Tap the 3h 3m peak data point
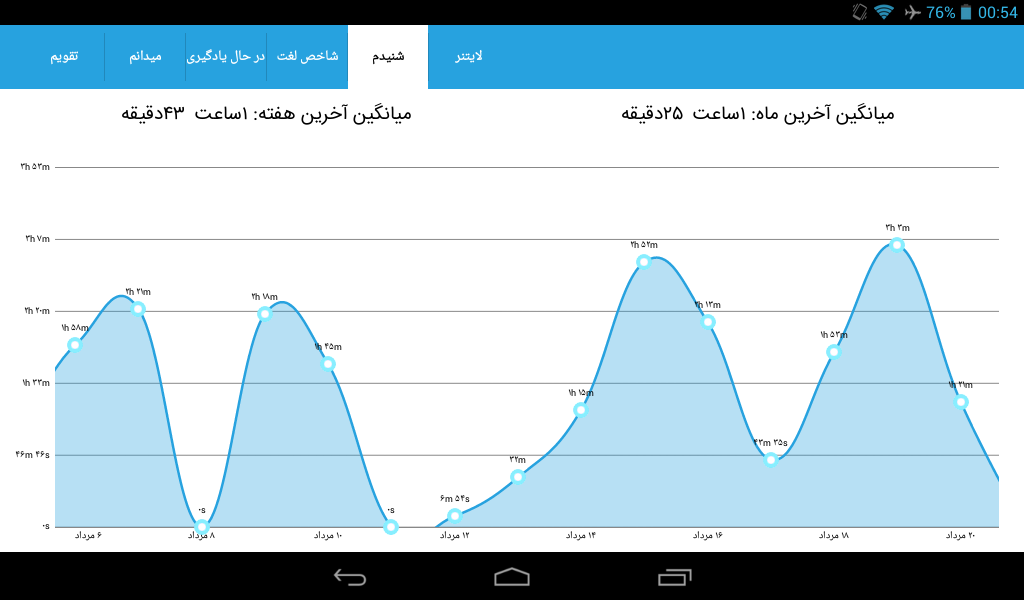This screenshot has height=600, width=1024. coord(897,245)
